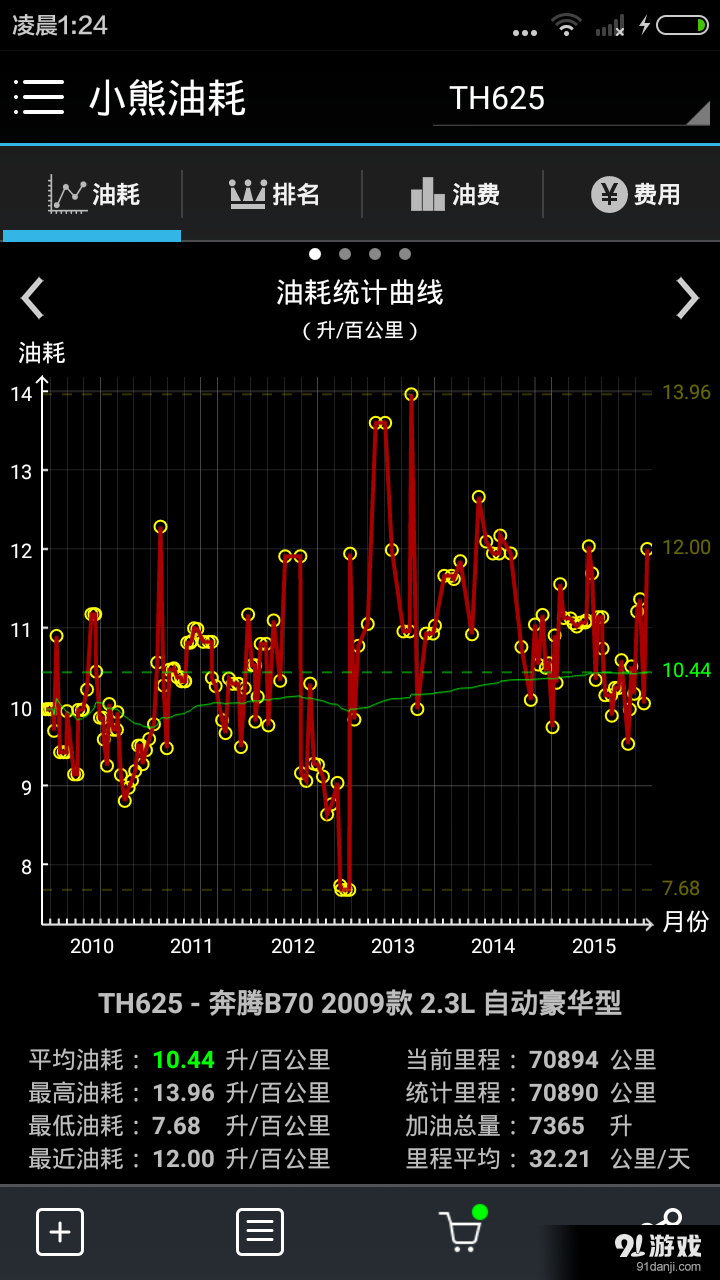
Task: Open the shopping cart with green badge
Action: pos(460,1232)
